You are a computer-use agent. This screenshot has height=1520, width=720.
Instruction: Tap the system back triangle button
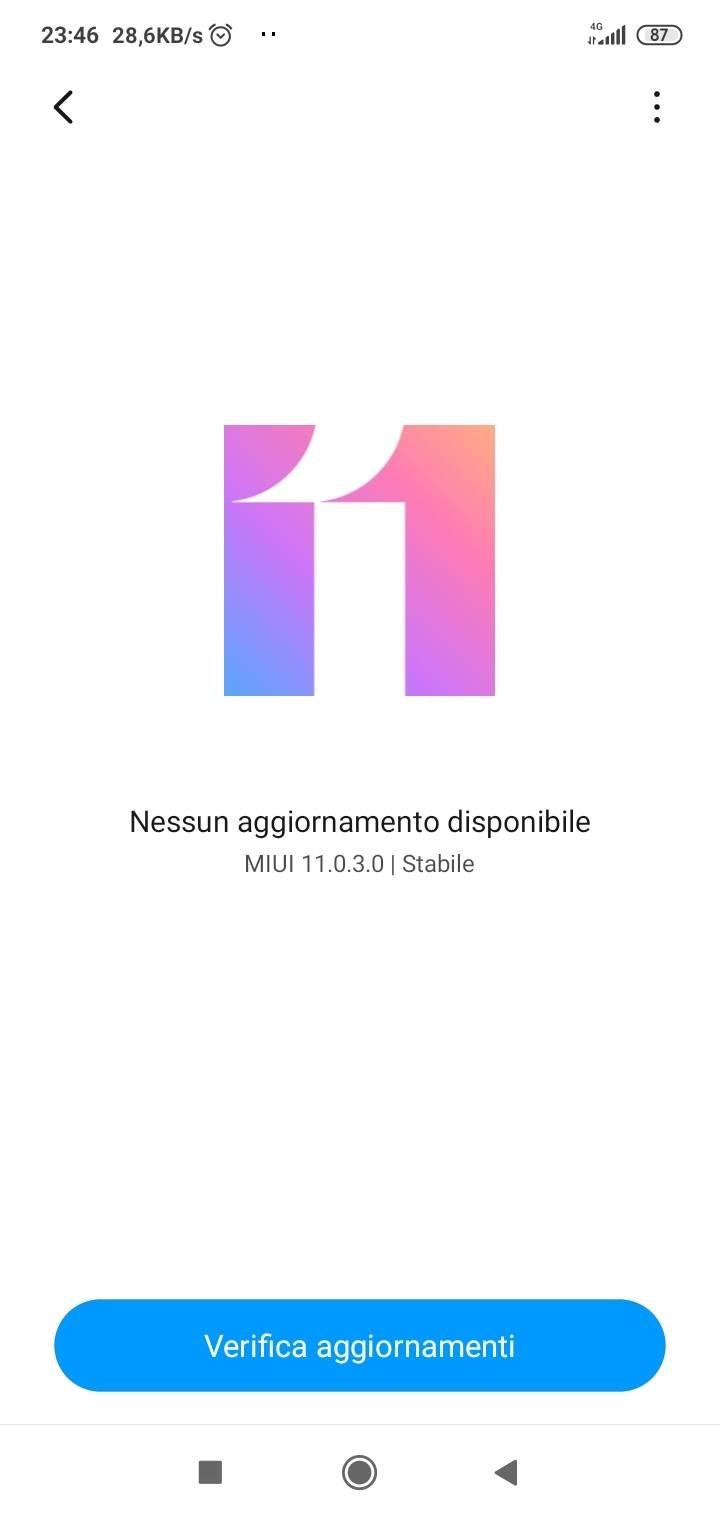(506, 1472)
